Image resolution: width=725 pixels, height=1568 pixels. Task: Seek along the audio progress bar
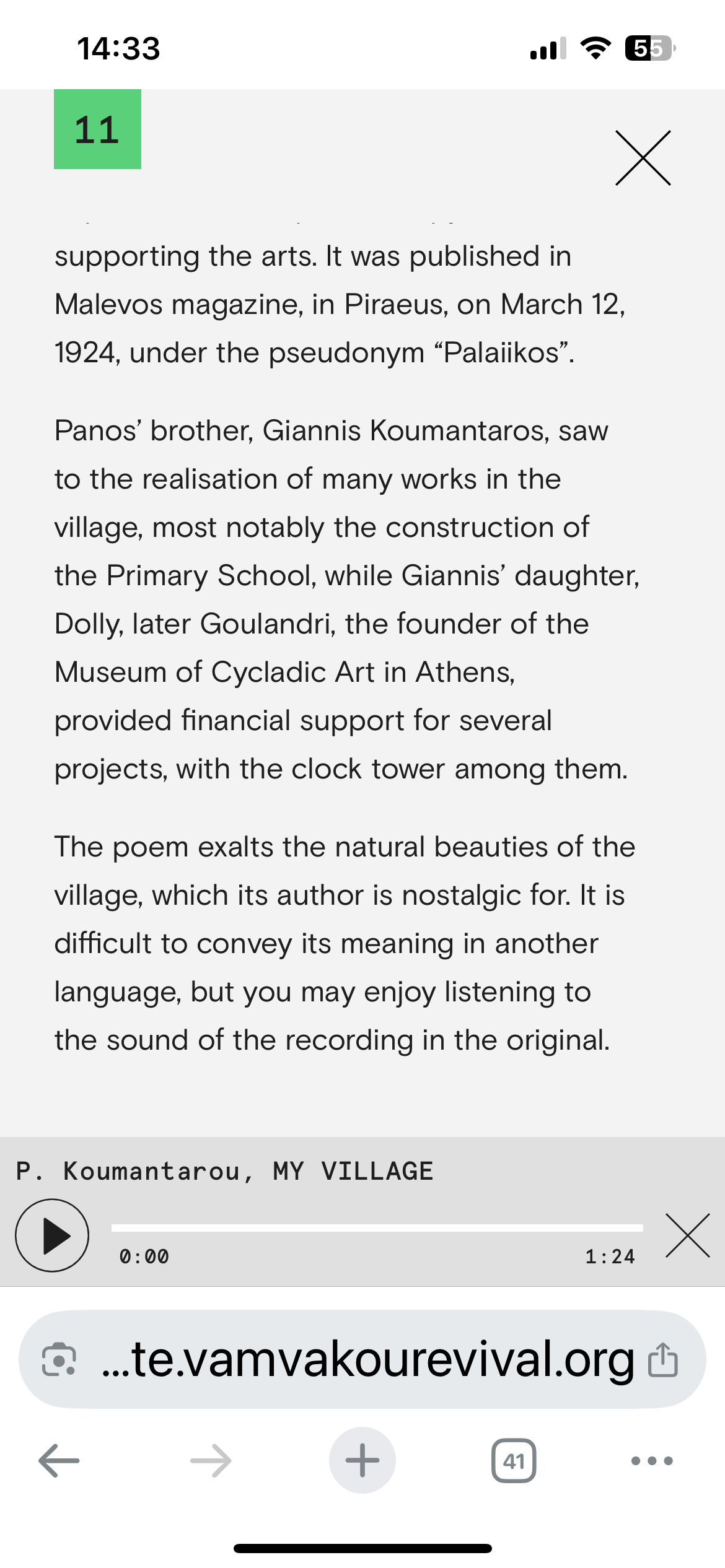click(377, 1227)
